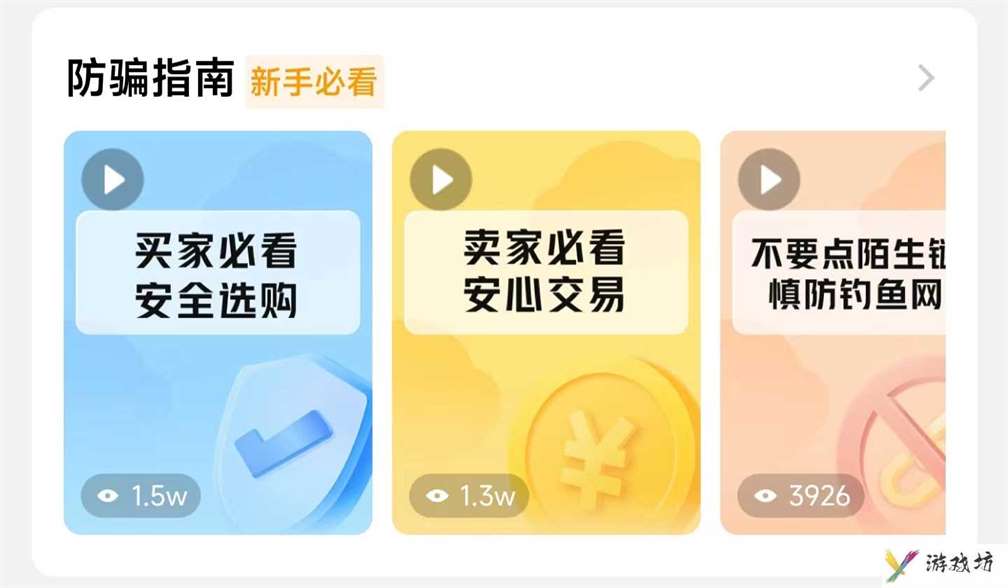Open the 卖家必看 安心交易 video card
Image resolution: width=1008 pixels, height=588 pixels.
[545, 332]
